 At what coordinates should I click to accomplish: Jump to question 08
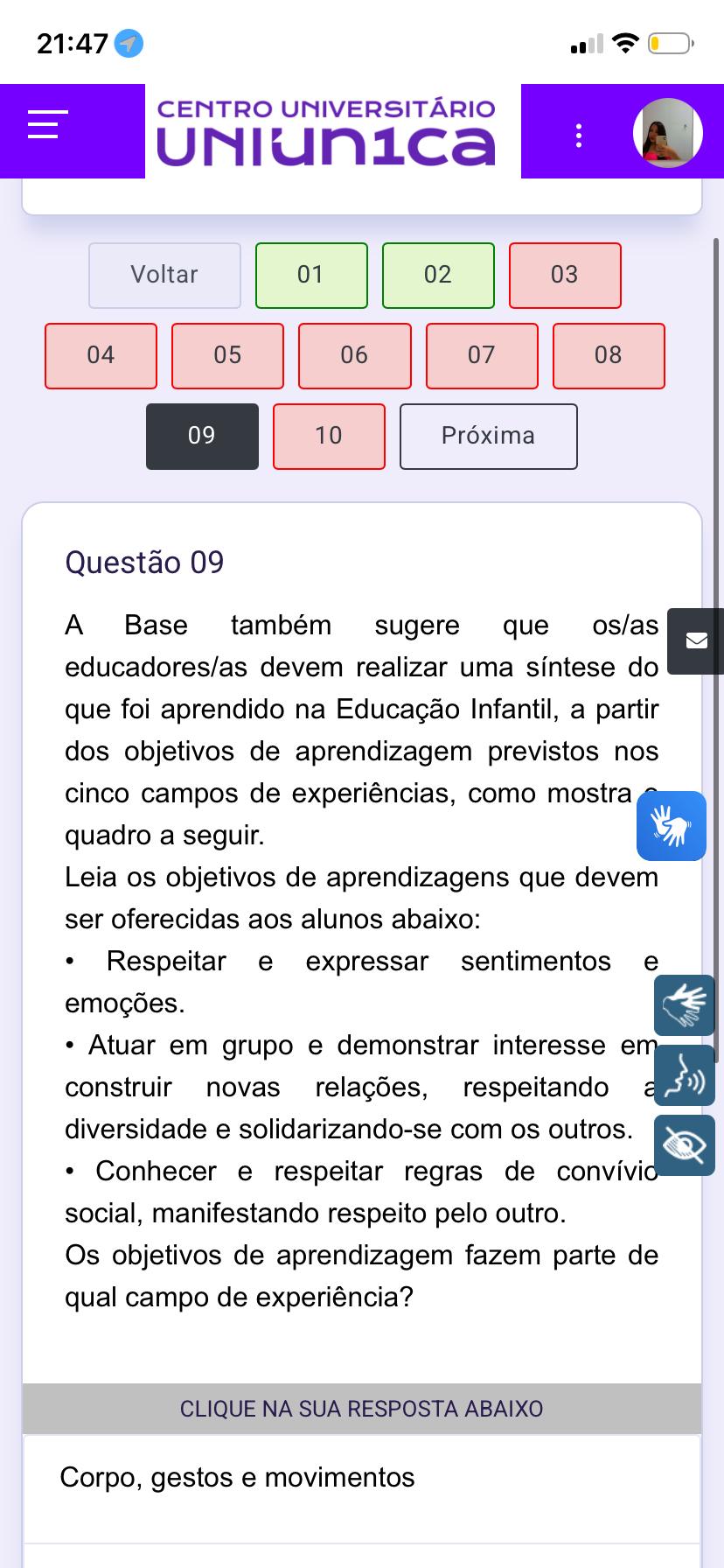coord(609,355)
